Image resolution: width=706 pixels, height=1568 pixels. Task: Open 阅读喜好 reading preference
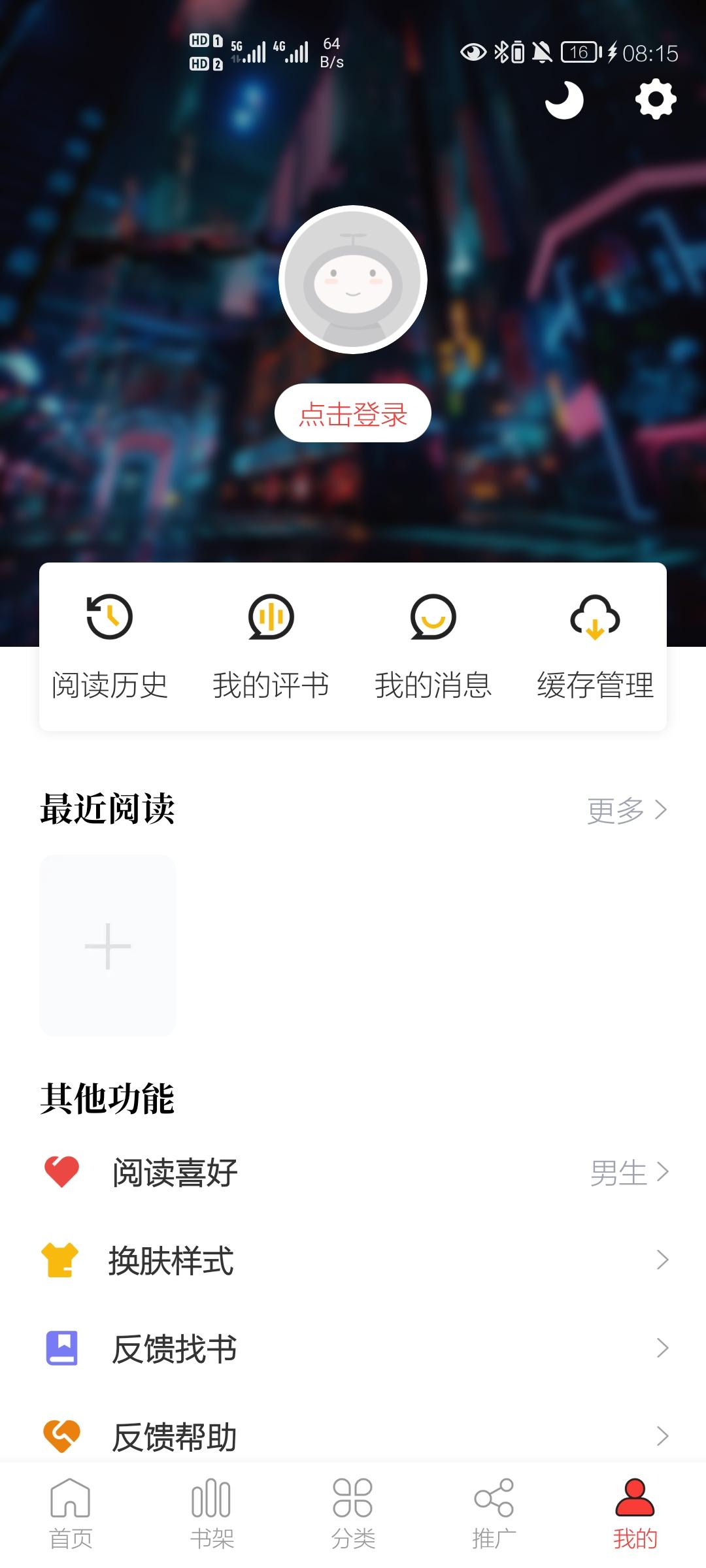(353, 1172)
